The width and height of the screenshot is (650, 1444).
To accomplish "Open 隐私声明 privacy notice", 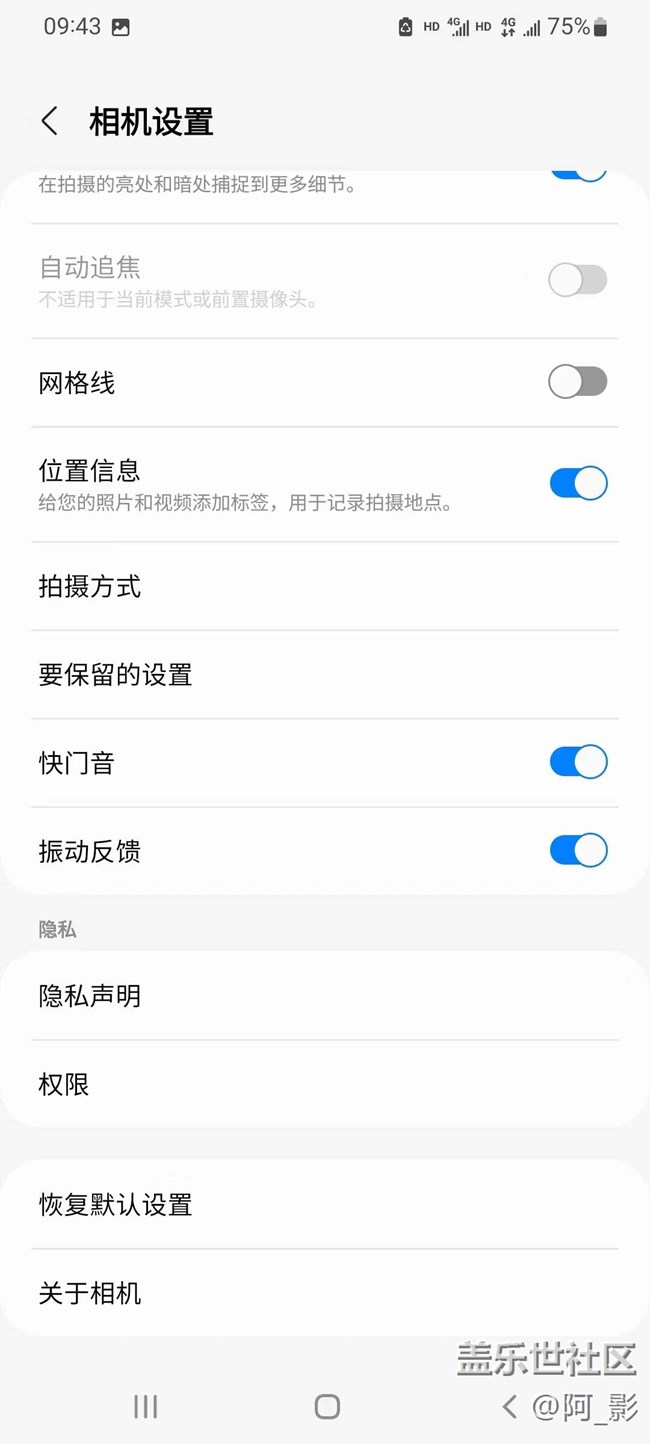I will click(x=324, y=996).
